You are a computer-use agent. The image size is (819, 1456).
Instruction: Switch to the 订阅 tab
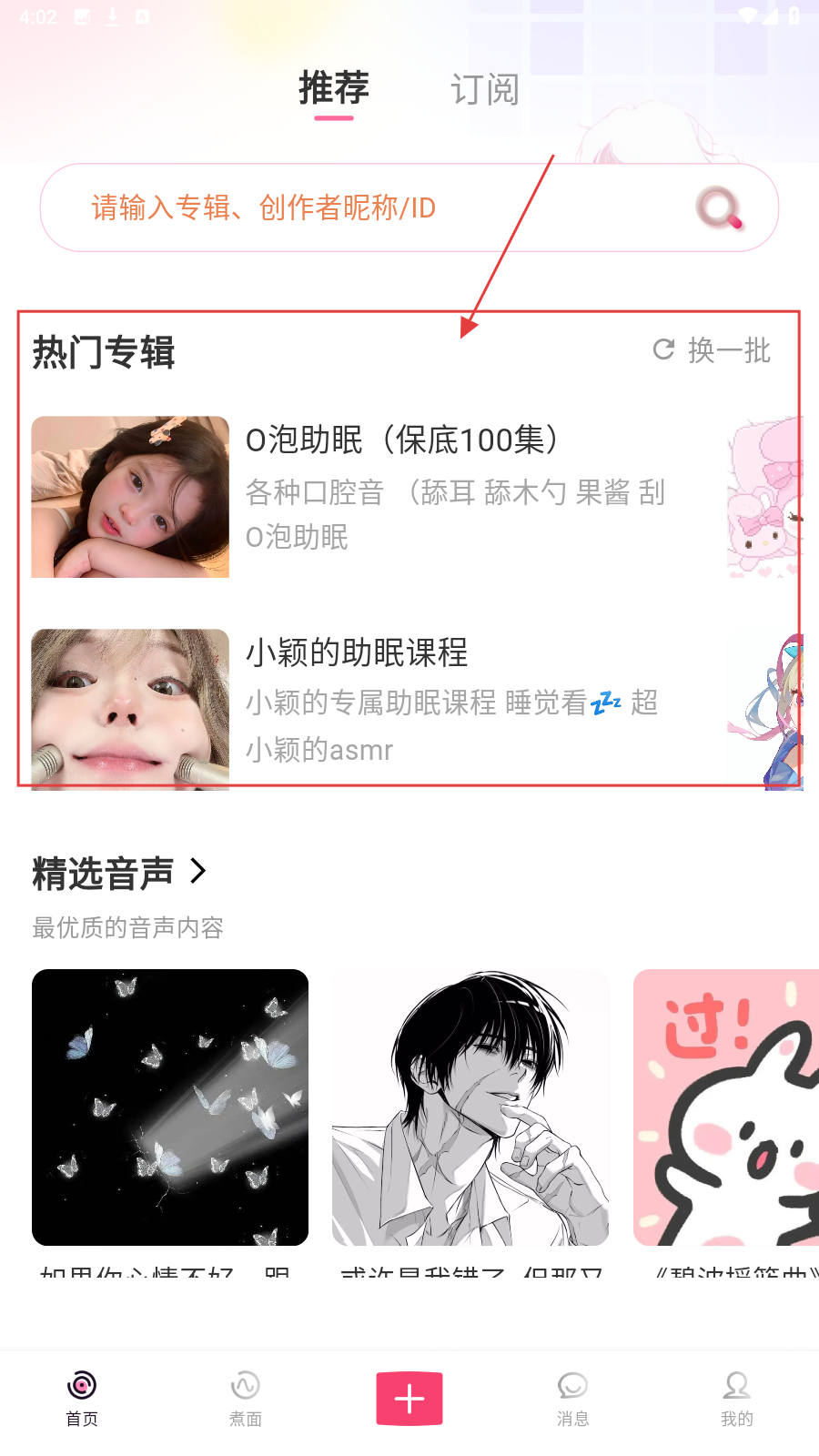click(484, 89)
